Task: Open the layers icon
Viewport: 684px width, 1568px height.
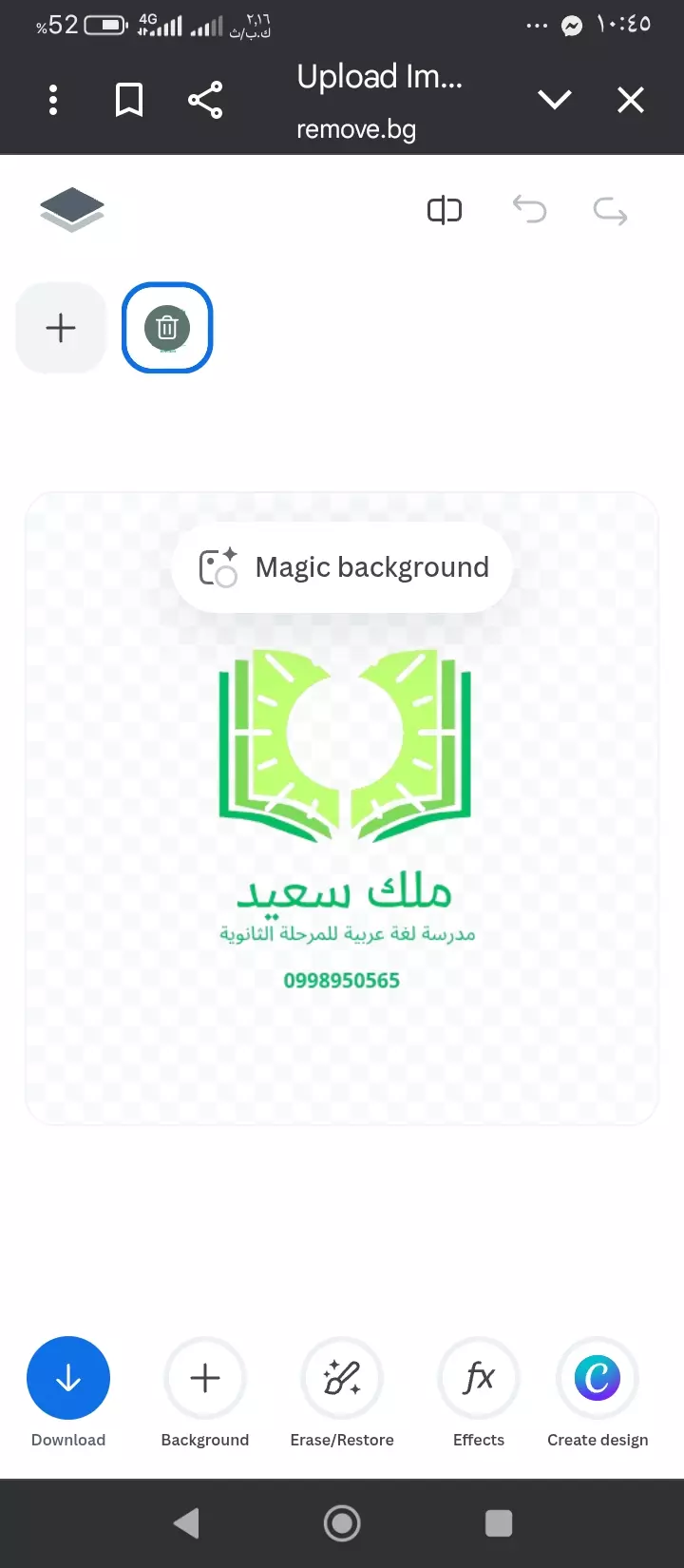Action: click(72, 209)
